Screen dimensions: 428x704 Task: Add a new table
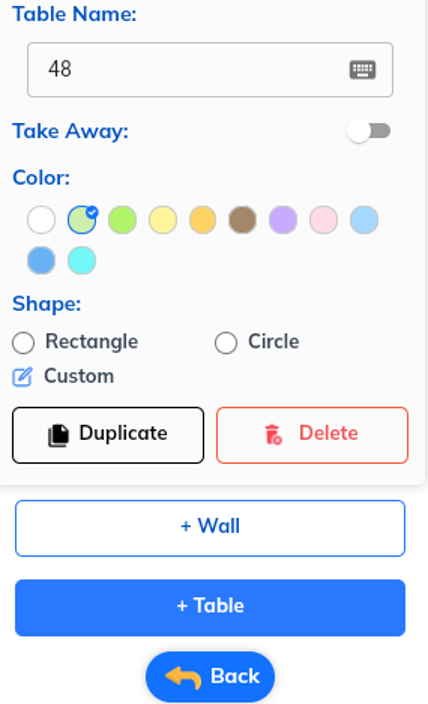tap(210, 607)
